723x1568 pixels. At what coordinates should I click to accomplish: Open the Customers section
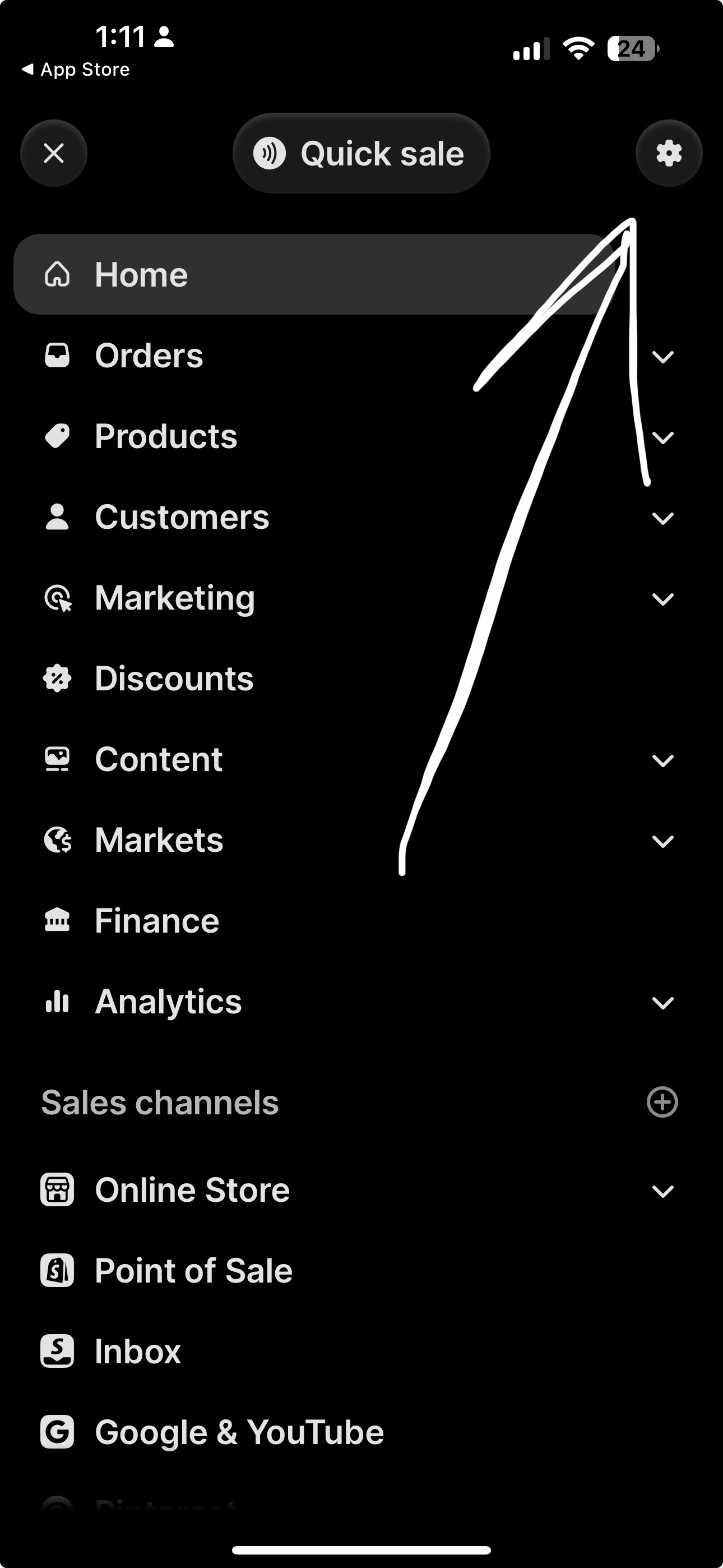tap(182, 518)
